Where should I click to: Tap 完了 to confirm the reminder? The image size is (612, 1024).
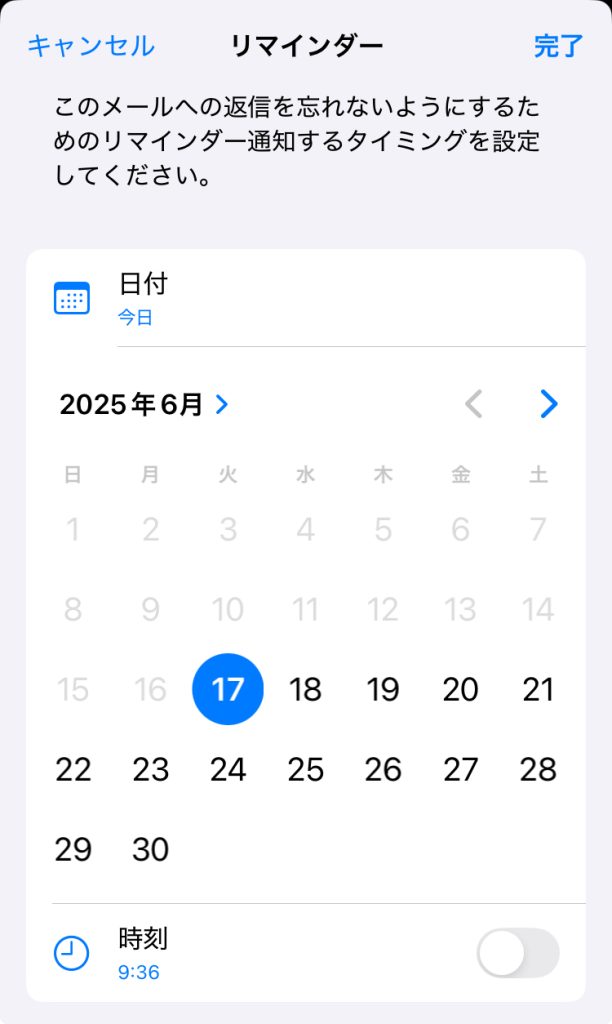pos(558,46)
